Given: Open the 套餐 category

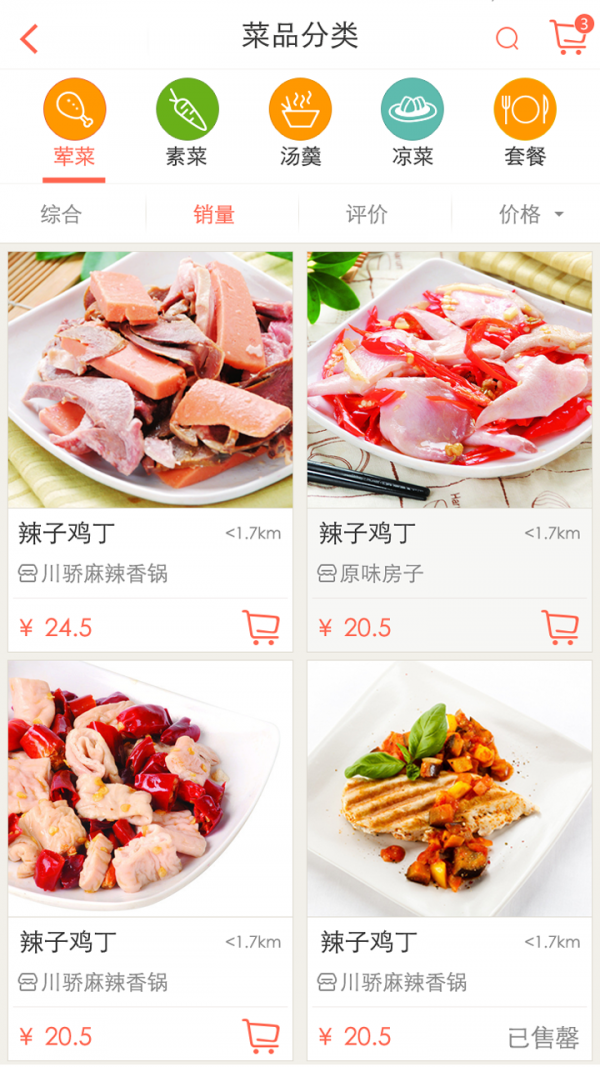Looking at the screenshot, I should click(x=525, y=123).
